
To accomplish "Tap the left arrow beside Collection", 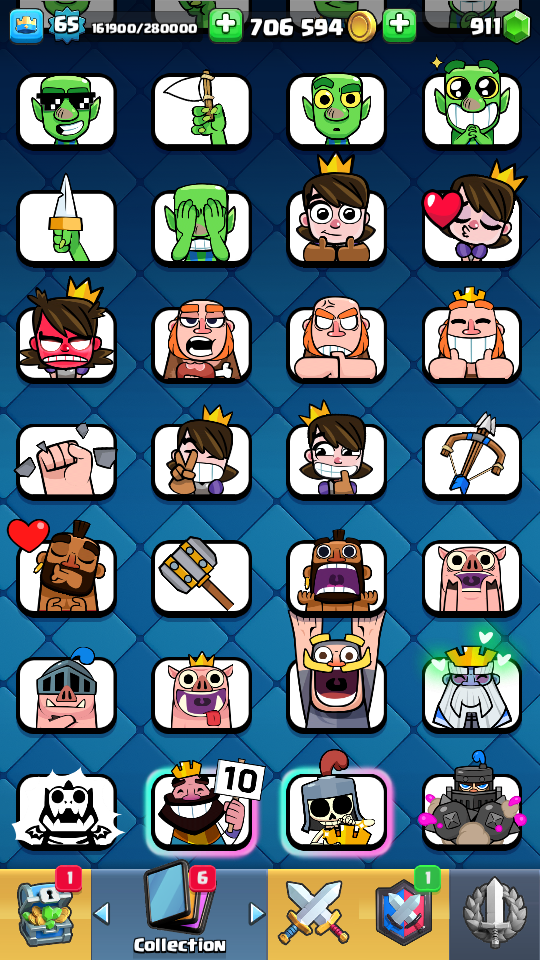I will (x=102, y=913).
